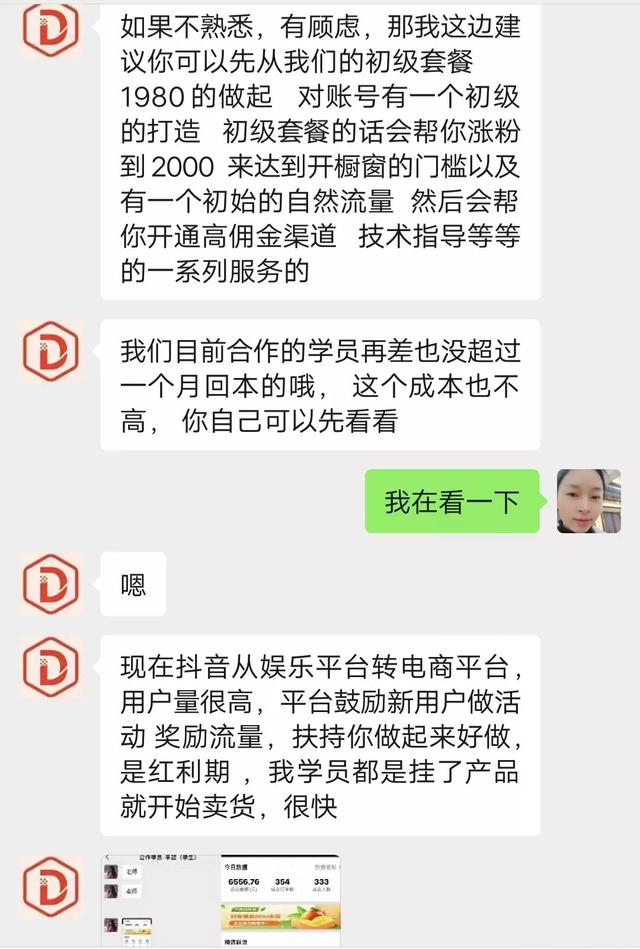Tap my own avatar beside 我在看一下
The image size is (640, 949).
[588, 501]
